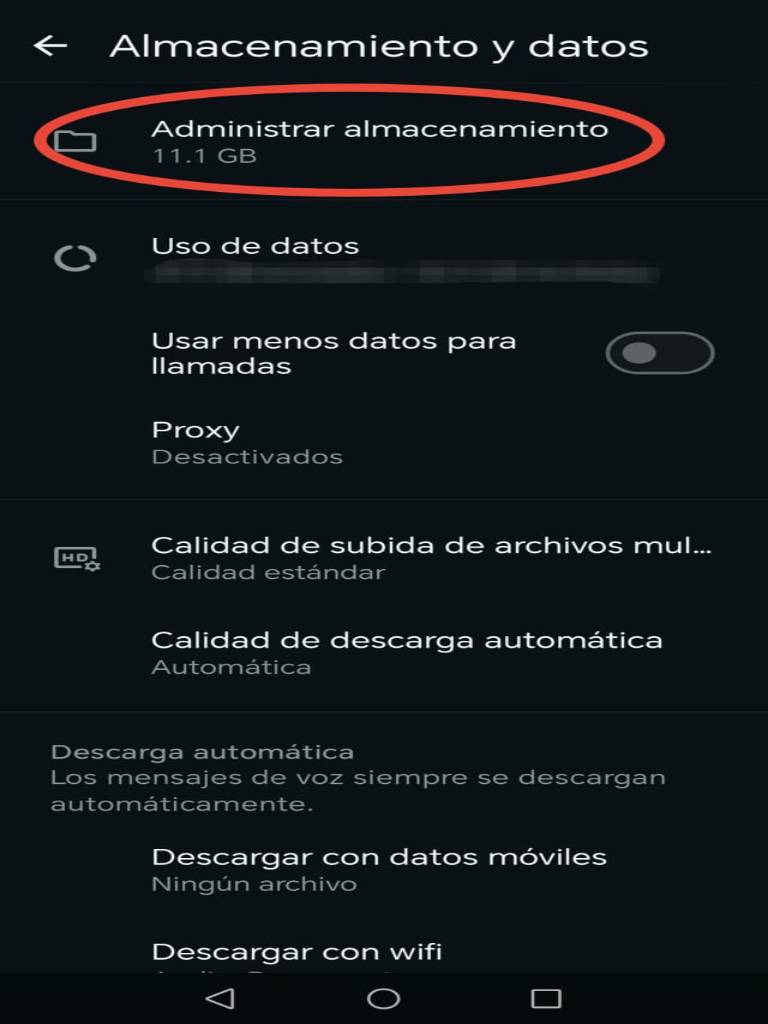This screenshot has width=768, height=1024.
Task: Toggle Usar menos datos para llamadas
Action: (659, 353)
